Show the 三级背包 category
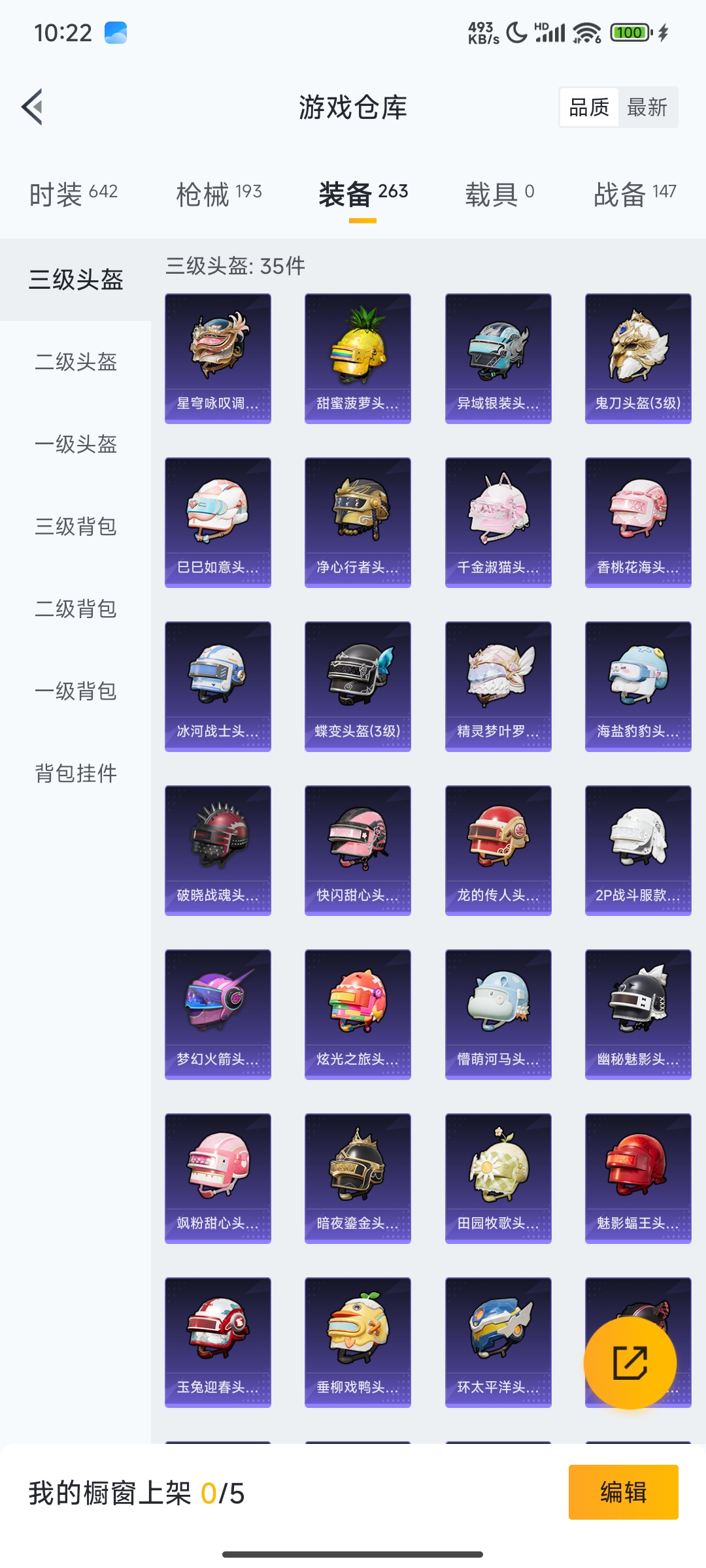This screenshot has width=706, height=1568. (76, 527)
